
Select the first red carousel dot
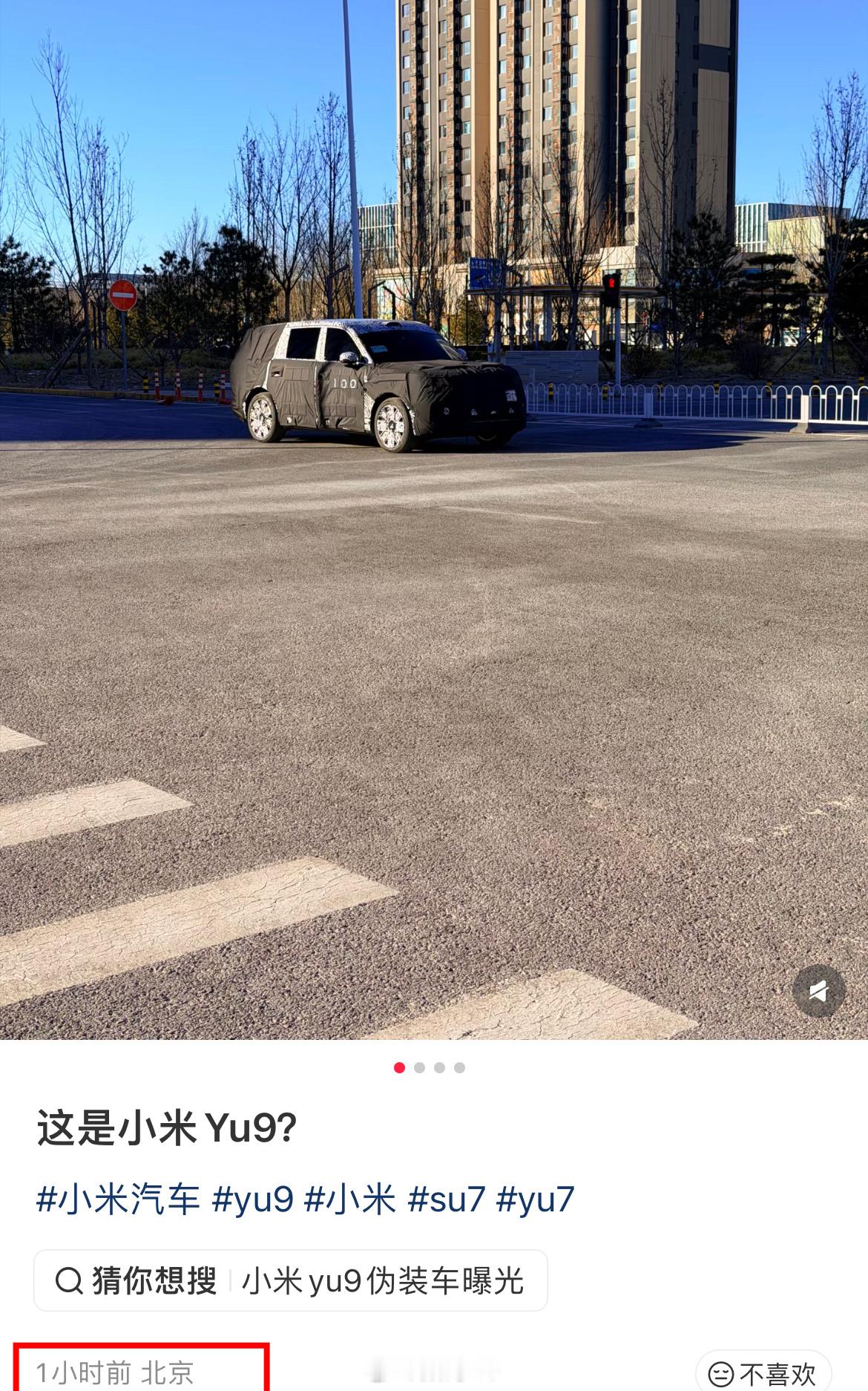point(399,1066)
